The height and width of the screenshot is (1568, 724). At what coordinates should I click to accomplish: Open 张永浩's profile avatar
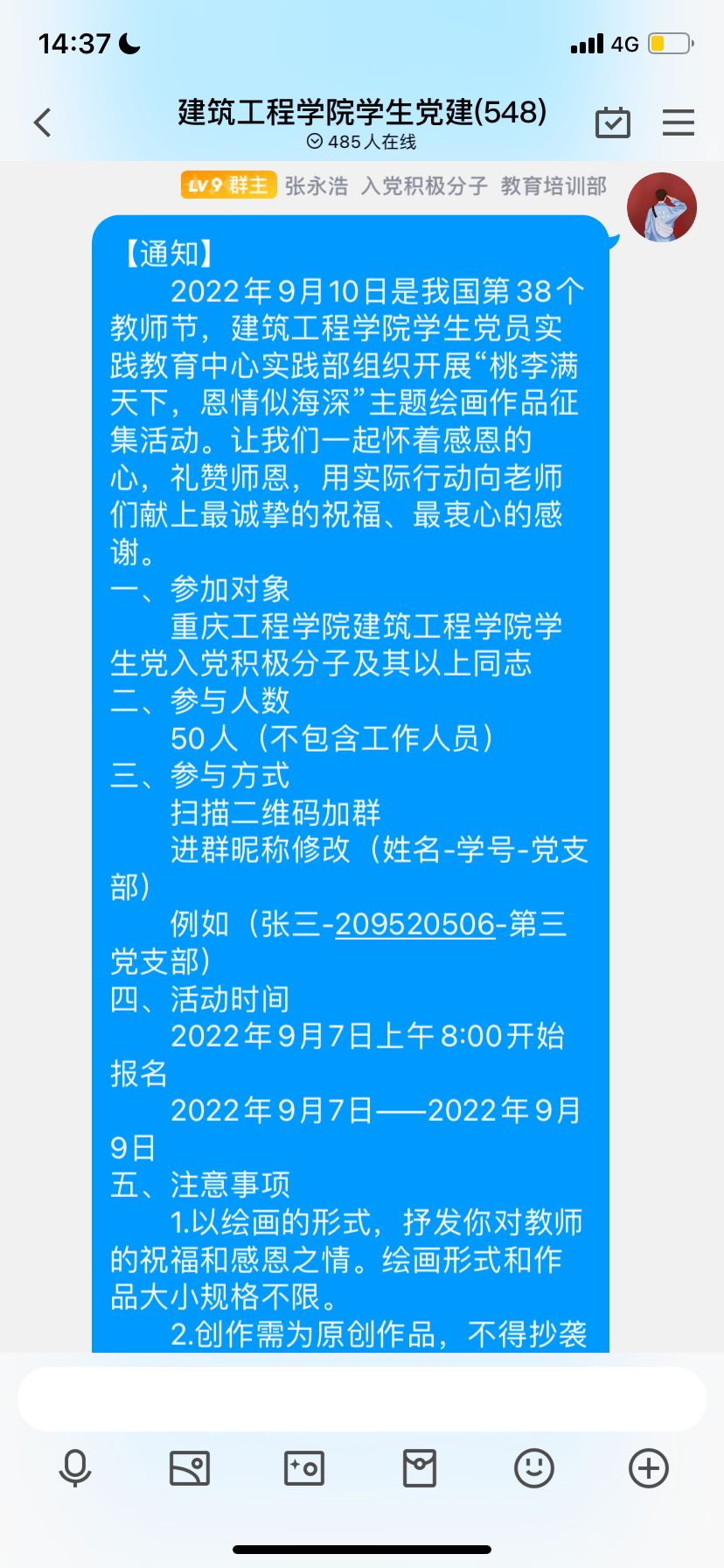[x=661, y=207]
